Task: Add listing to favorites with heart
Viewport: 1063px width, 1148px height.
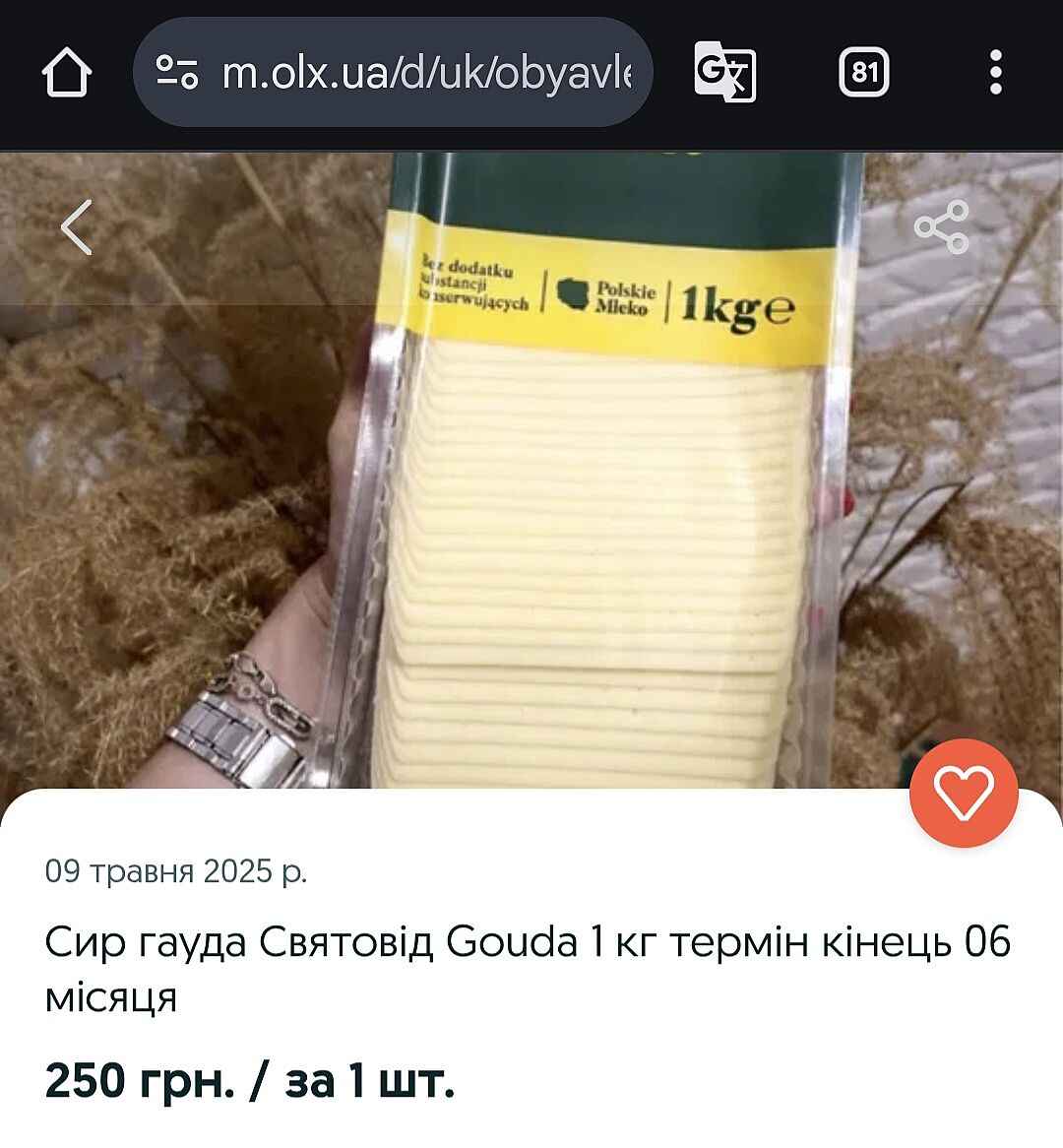Action: [964, 794]
